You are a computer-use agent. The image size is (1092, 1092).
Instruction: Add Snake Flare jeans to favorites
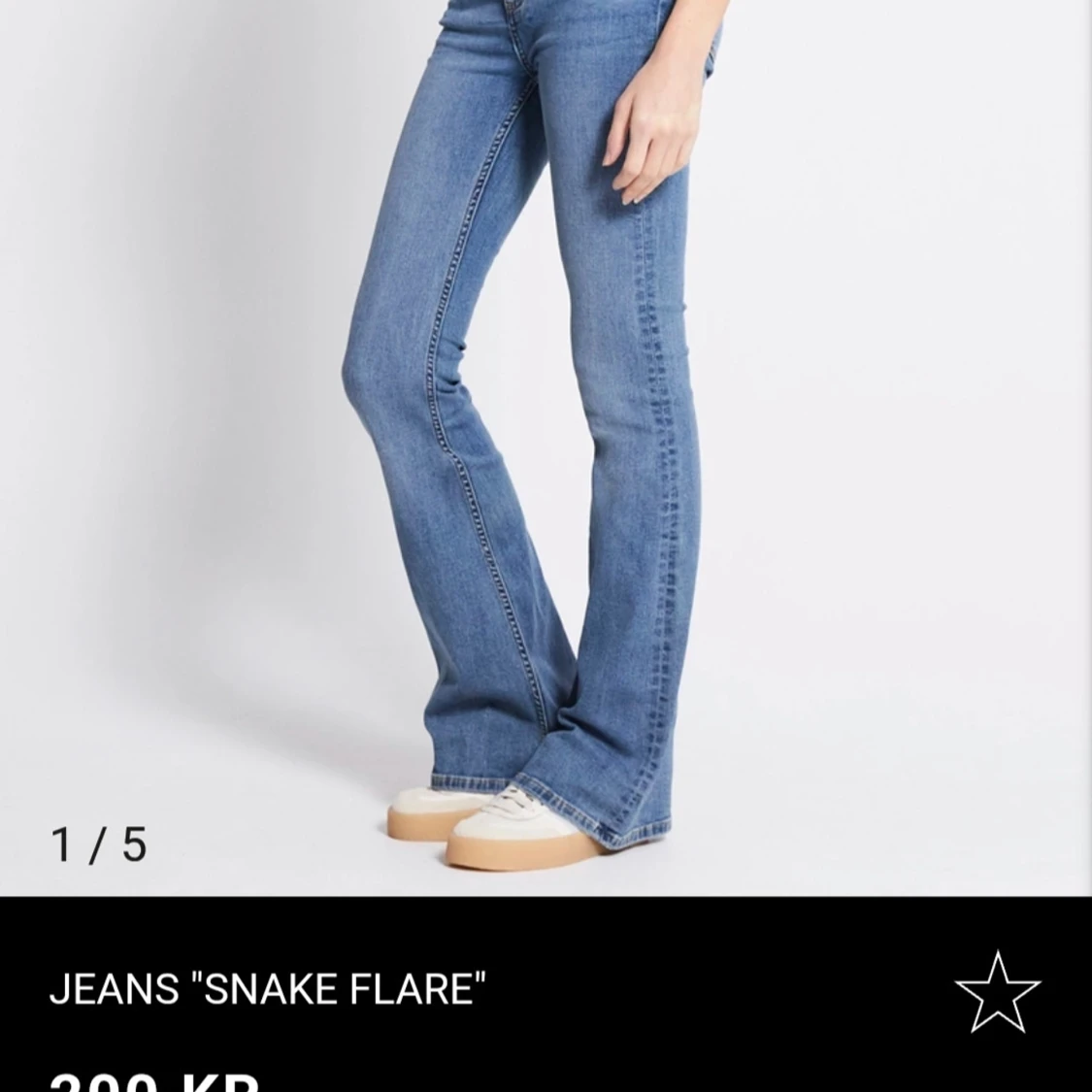point(997,991)
